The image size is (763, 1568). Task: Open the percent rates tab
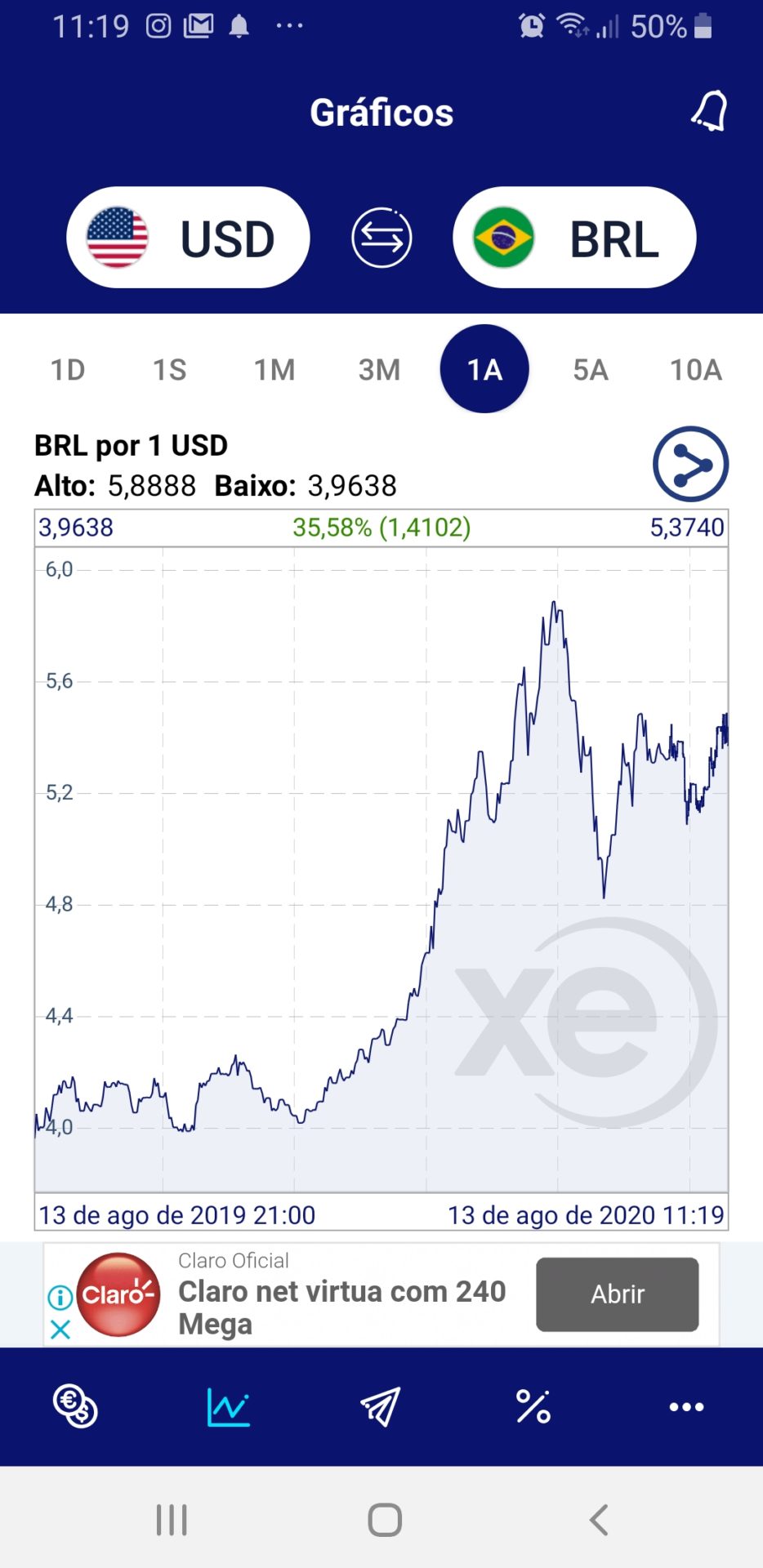[x=533, y=1406]
